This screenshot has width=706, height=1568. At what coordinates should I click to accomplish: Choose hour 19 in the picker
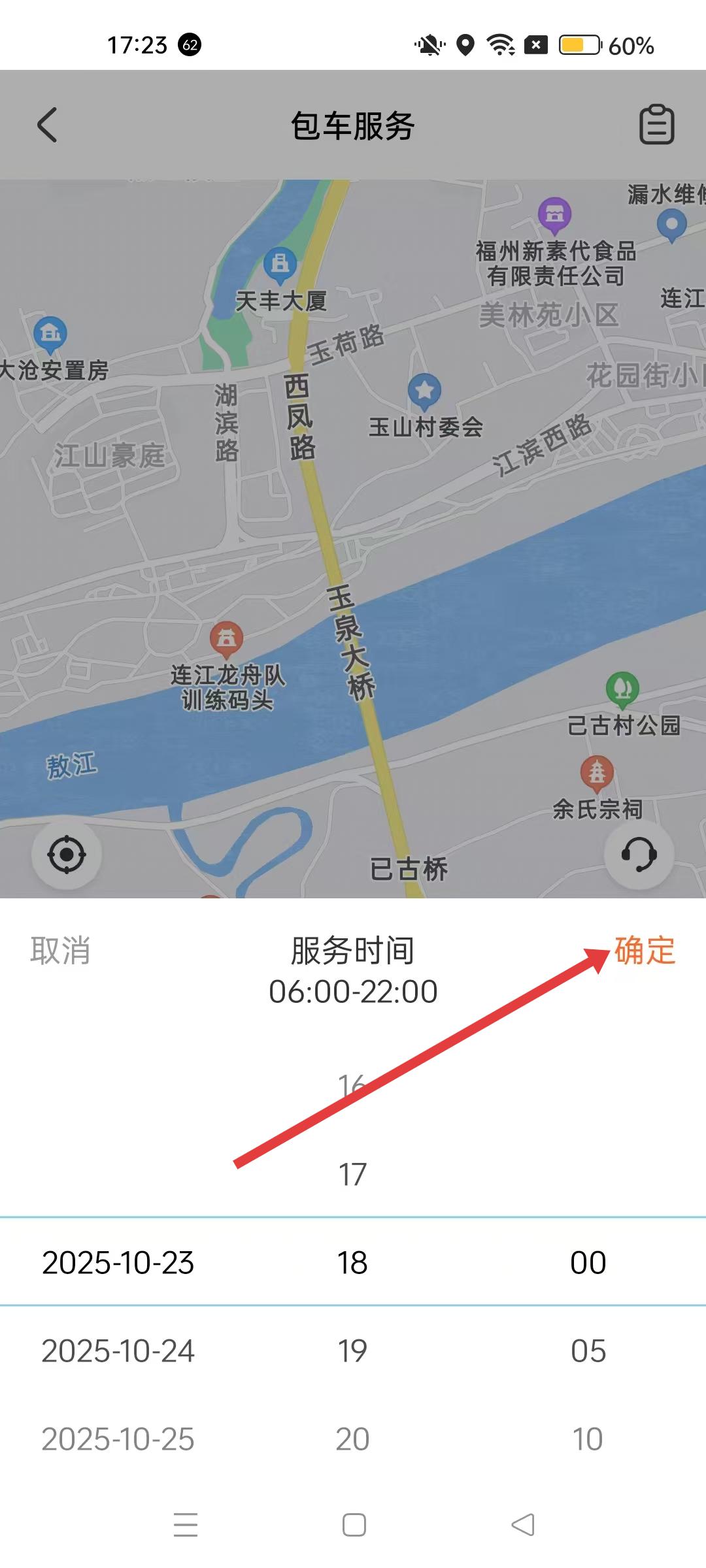point(352,1350)
